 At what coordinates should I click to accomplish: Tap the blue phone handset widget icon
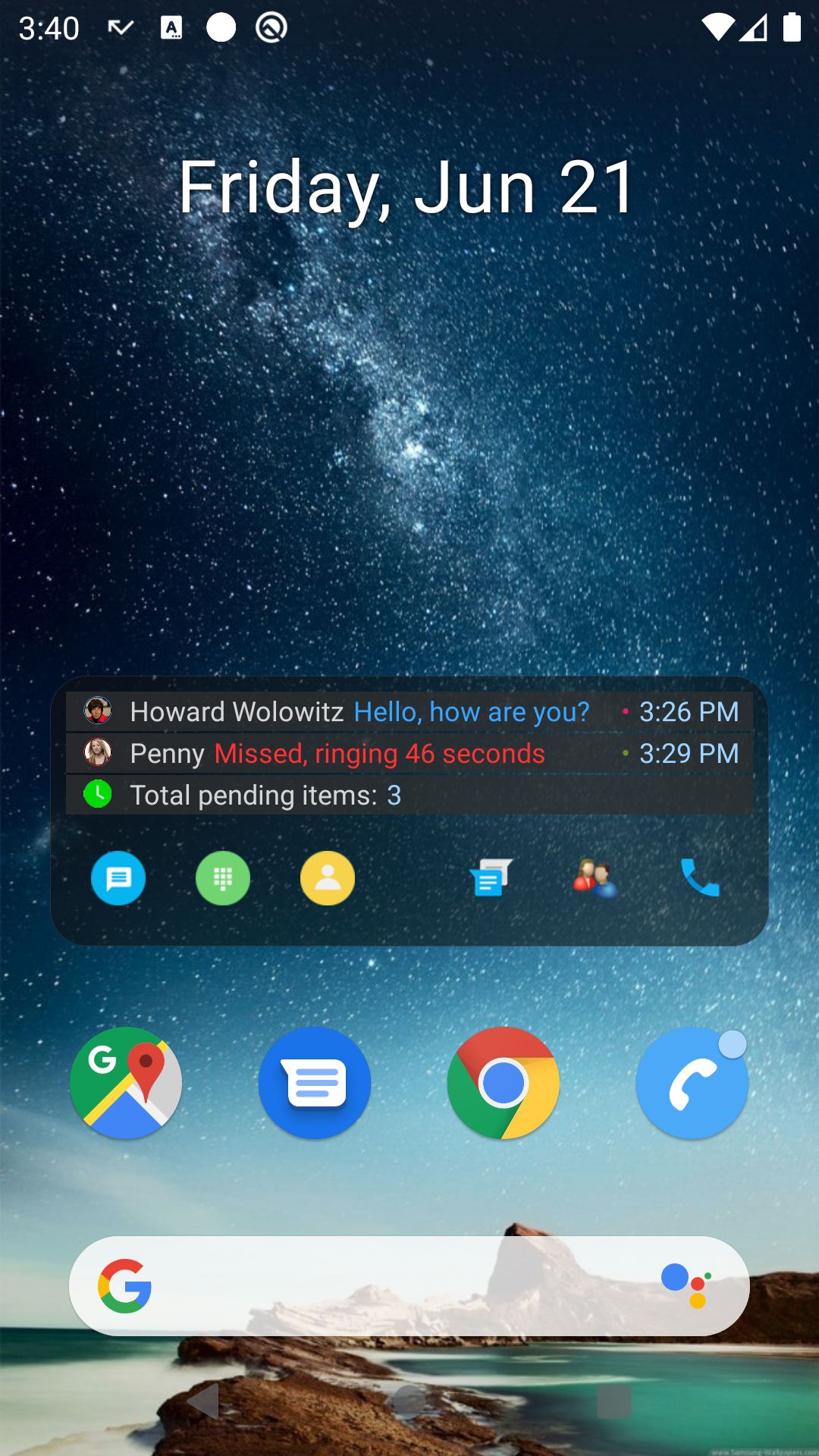pos(699,878)
